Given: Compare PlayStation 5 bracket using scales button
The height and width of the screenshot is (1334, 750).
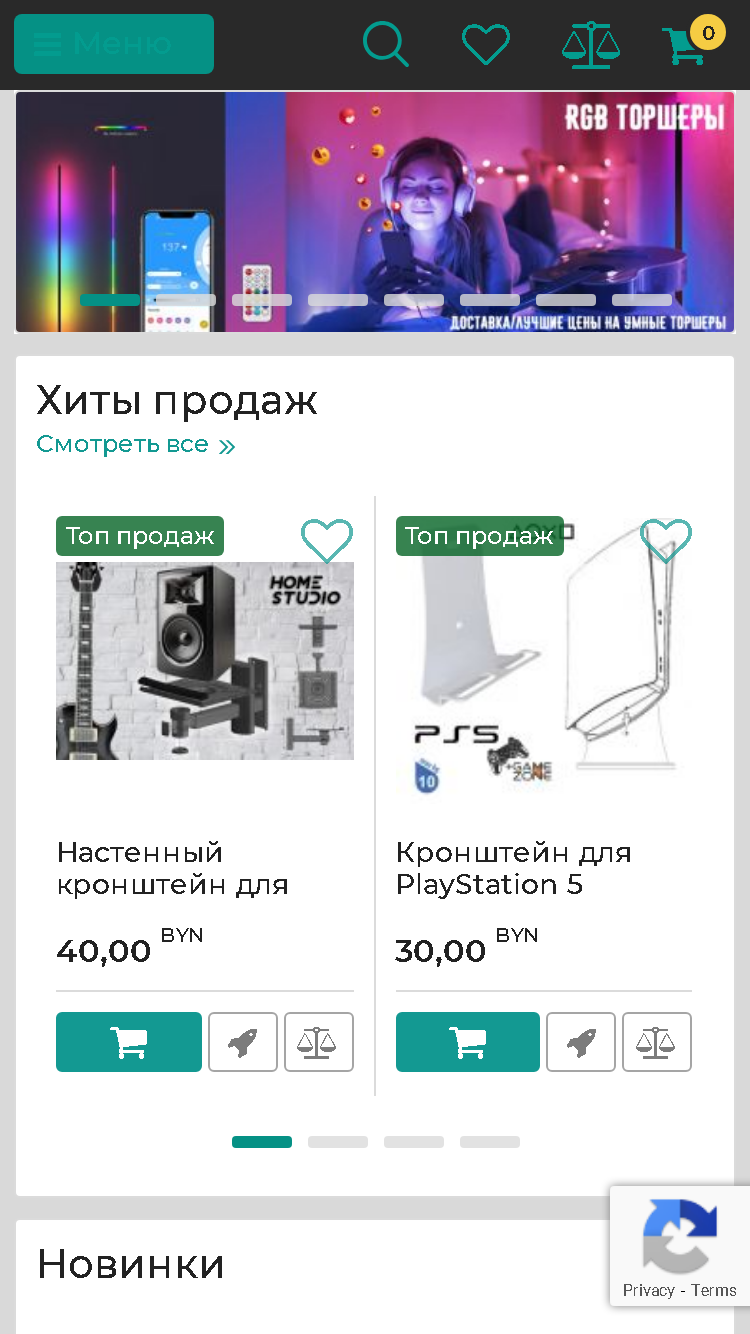Looking at the screenshot, I should (657, 1042).
